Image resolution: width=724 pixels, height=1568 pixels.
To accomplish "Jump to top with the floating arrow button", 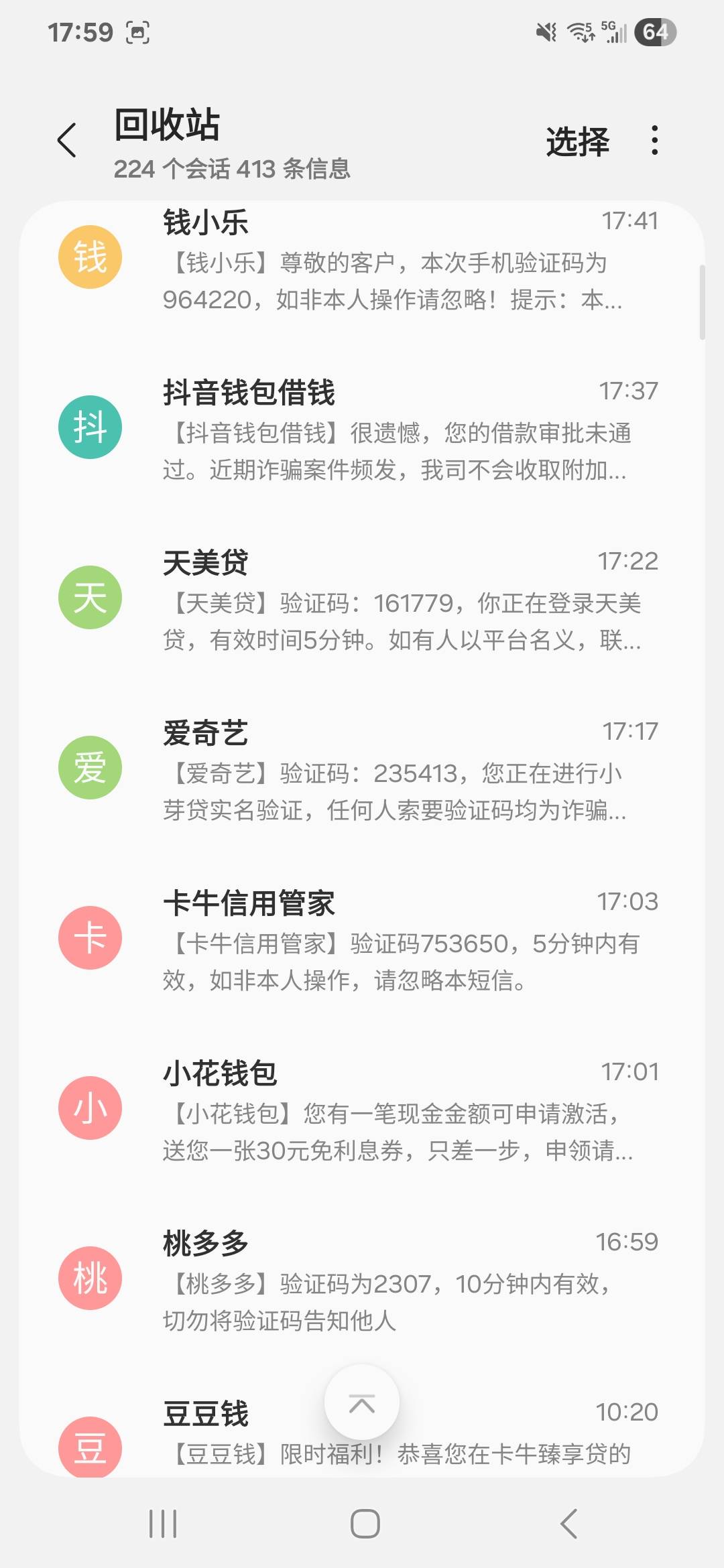I will pos(362,1402).
